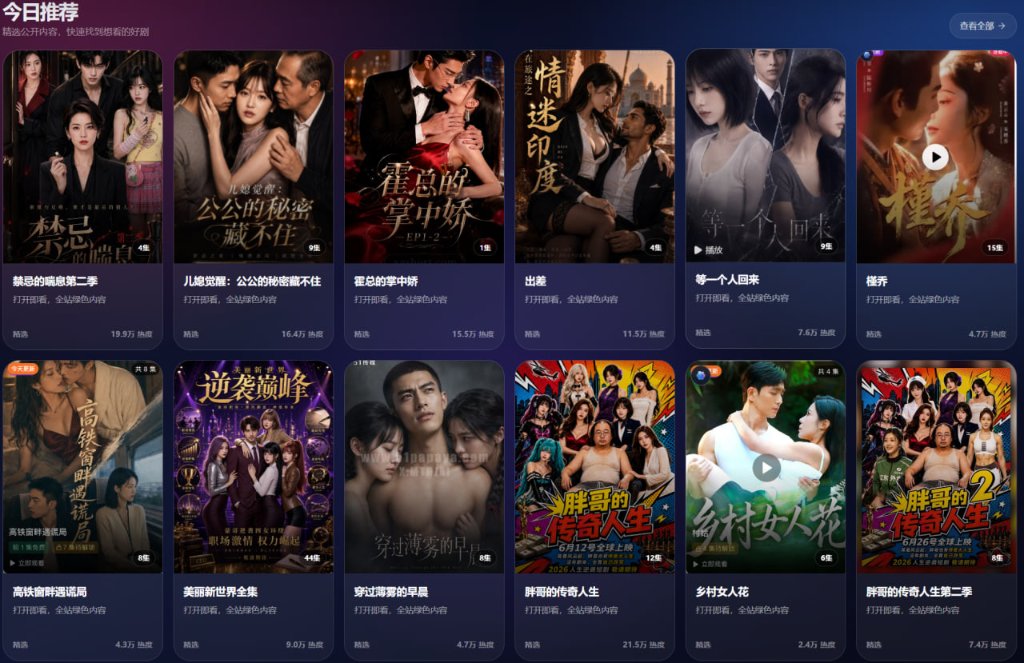Open the 霍总的掌中娇 card

click(x=424, y=199)
